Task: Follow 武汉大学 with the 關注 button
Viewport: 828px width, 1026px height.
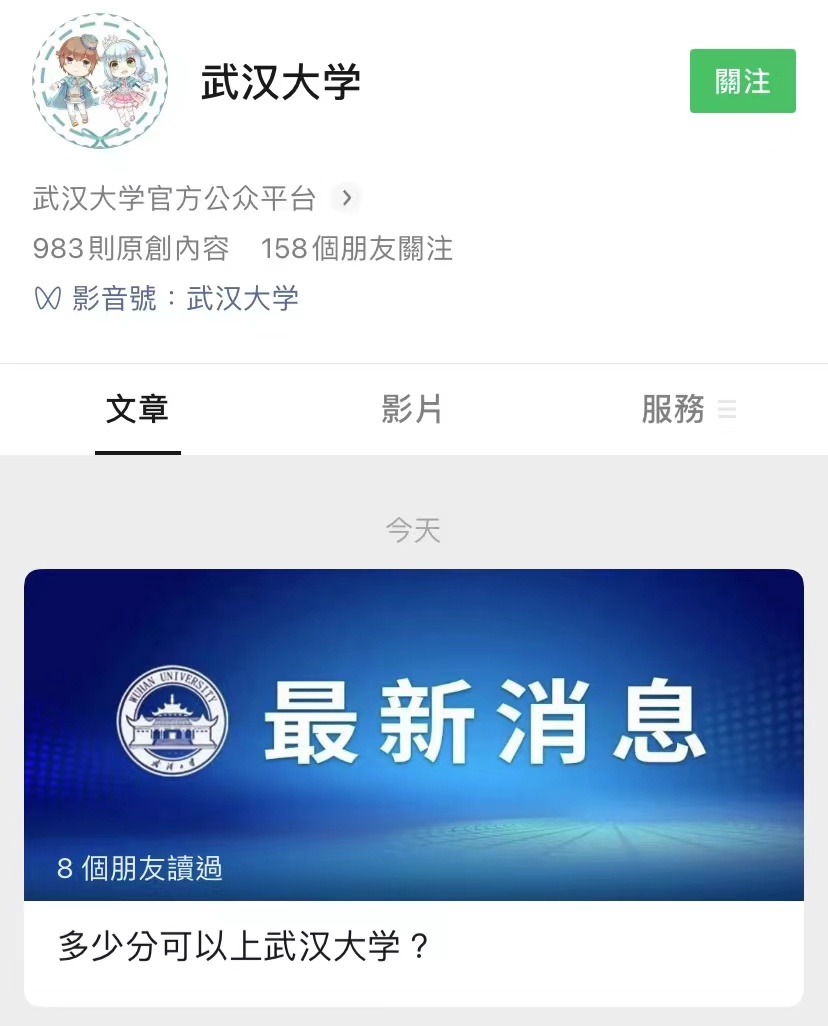Action: pos(742,81)
